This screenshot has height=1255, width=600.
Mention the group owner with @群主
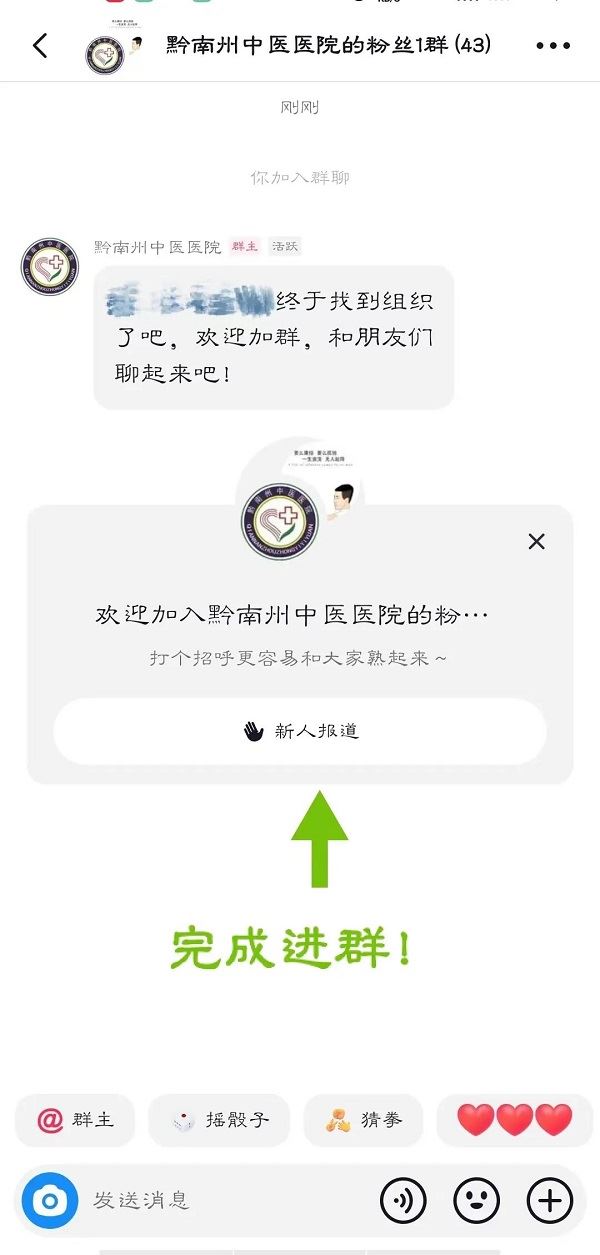(76, 1120)
